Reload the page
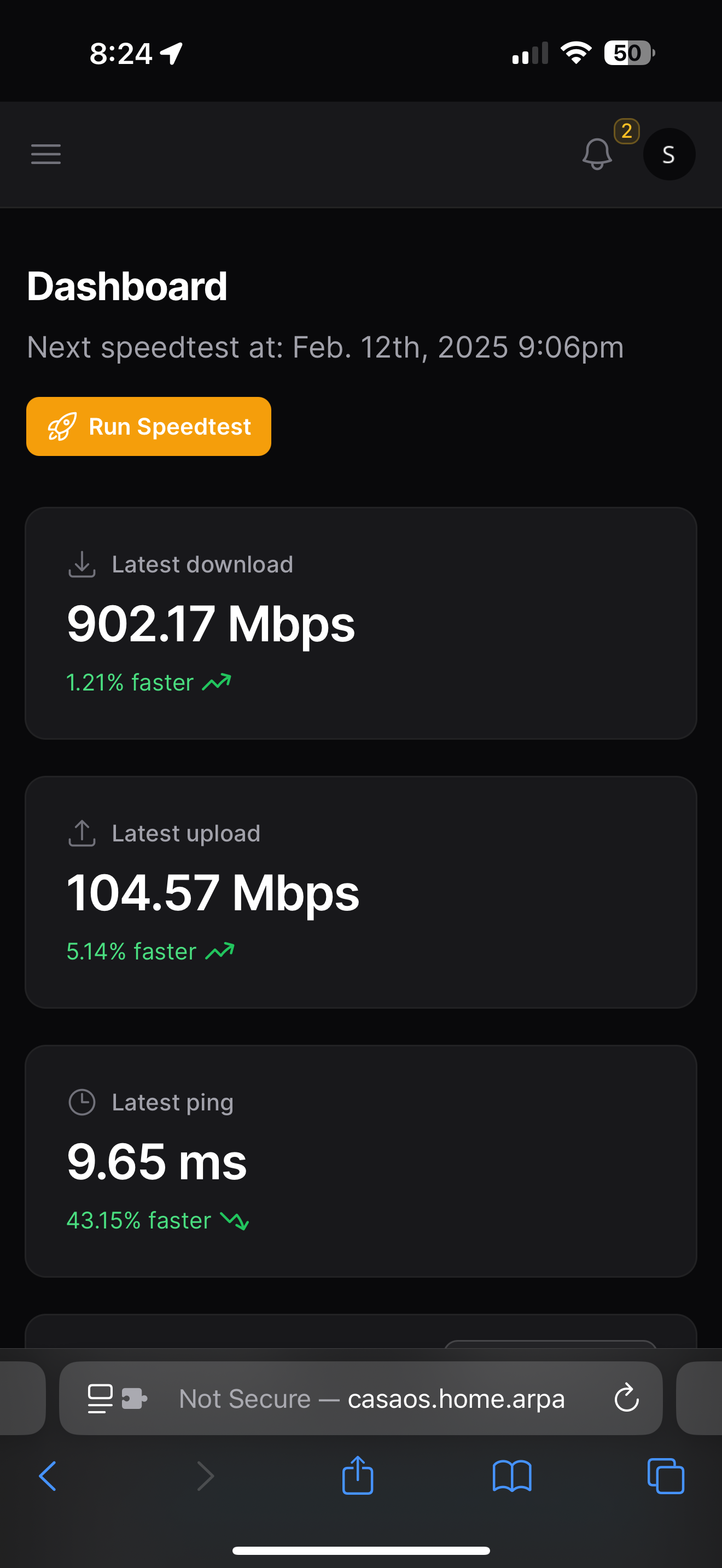The image size is (722, 1568). pos(626,1398)
